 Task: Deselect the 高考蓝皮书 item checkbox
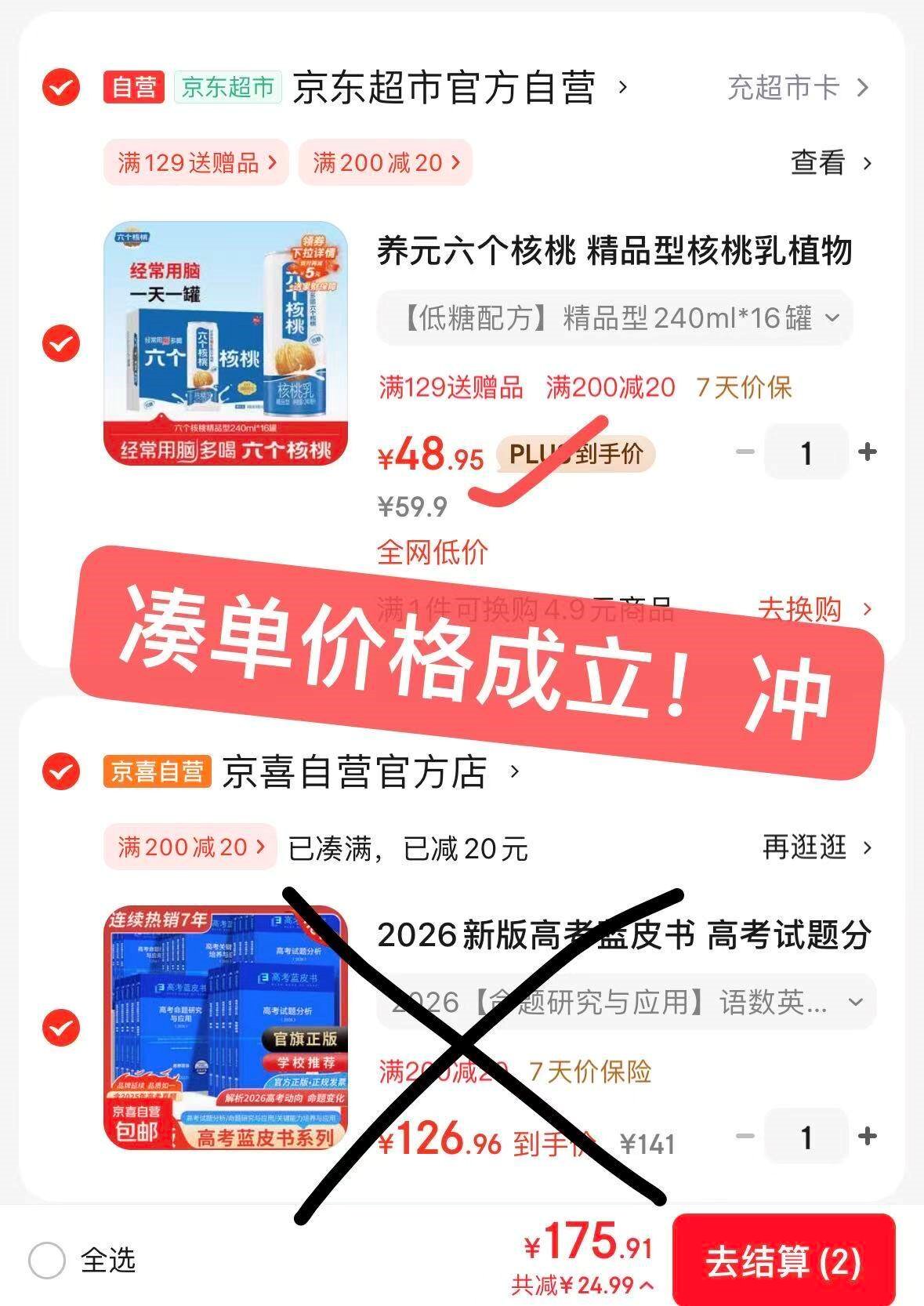click(x=60, y=1027)
